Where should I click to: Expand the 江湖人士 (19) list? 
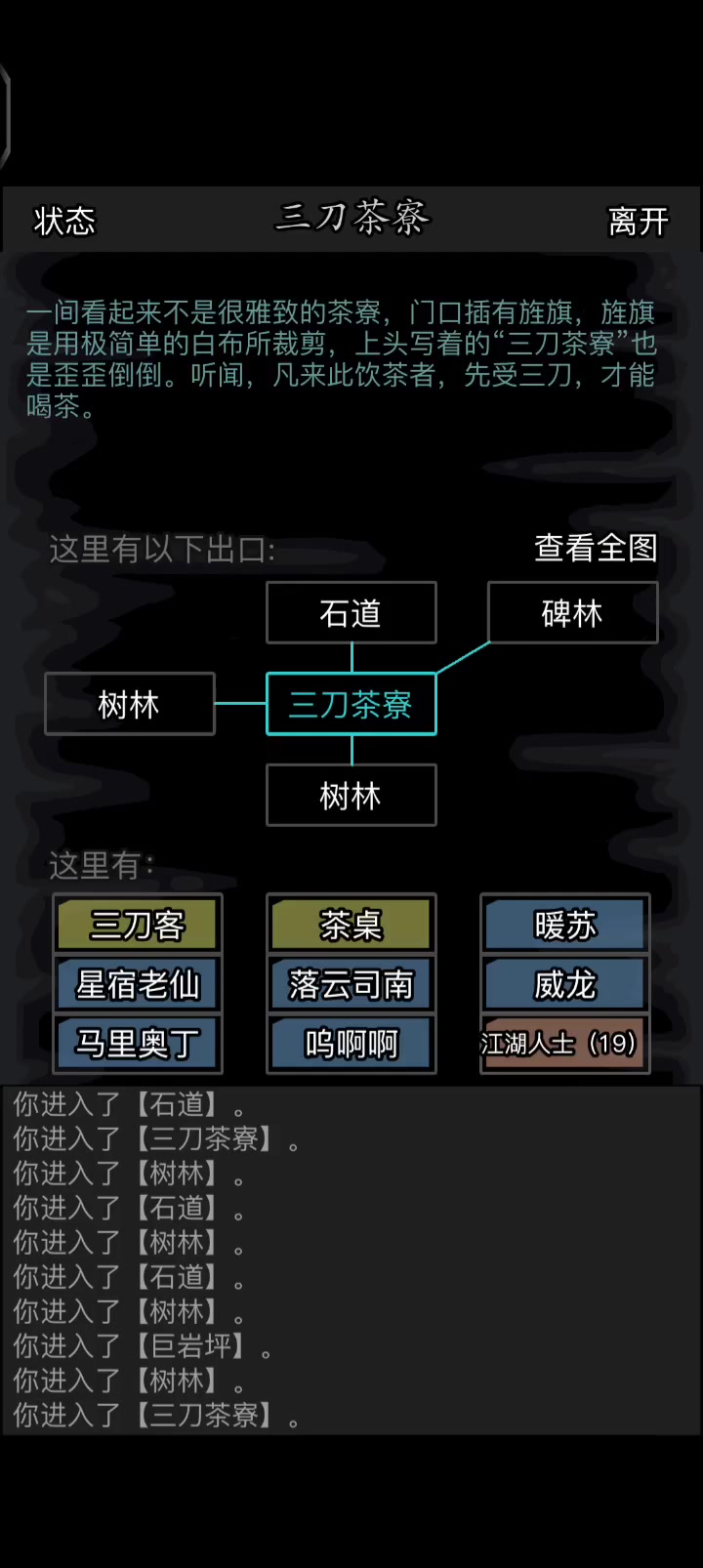tap(564, 1044)
